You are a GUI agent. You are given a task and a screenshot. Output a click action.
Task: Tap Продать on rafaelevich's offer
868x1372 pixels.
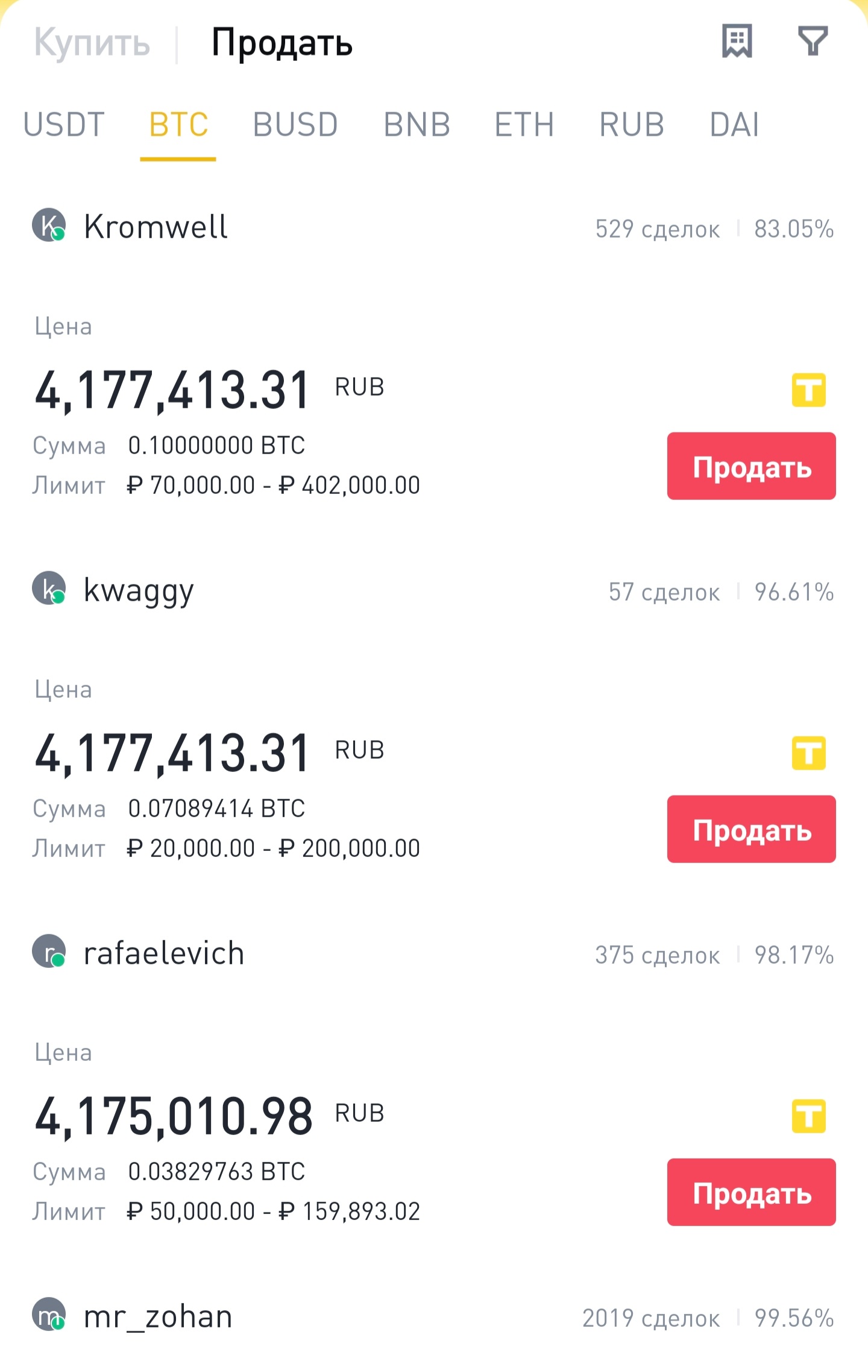tap(751, 1192)
